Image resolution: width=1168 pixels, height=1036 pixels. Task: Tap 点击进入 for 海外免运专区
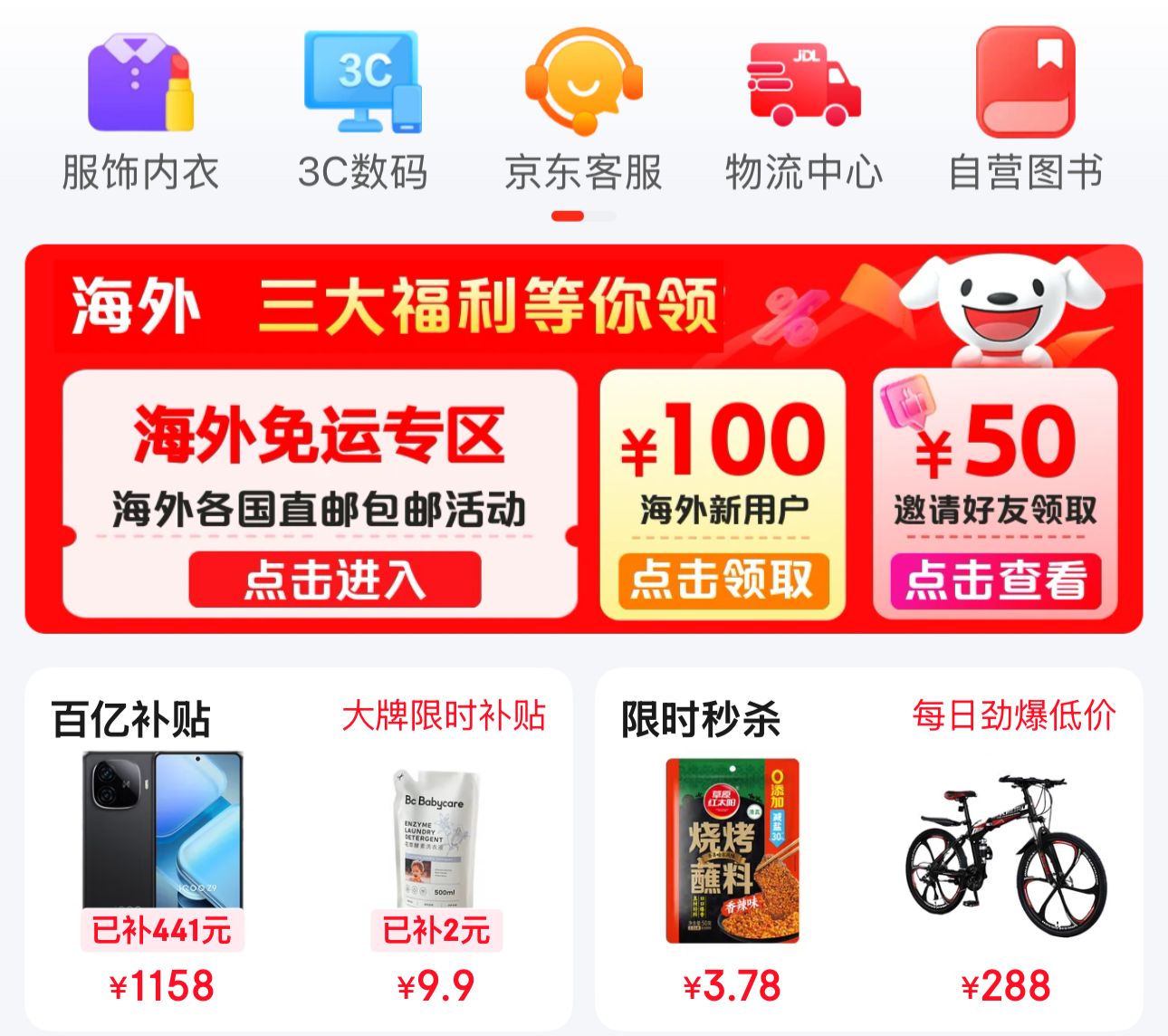tap(334, 580)
